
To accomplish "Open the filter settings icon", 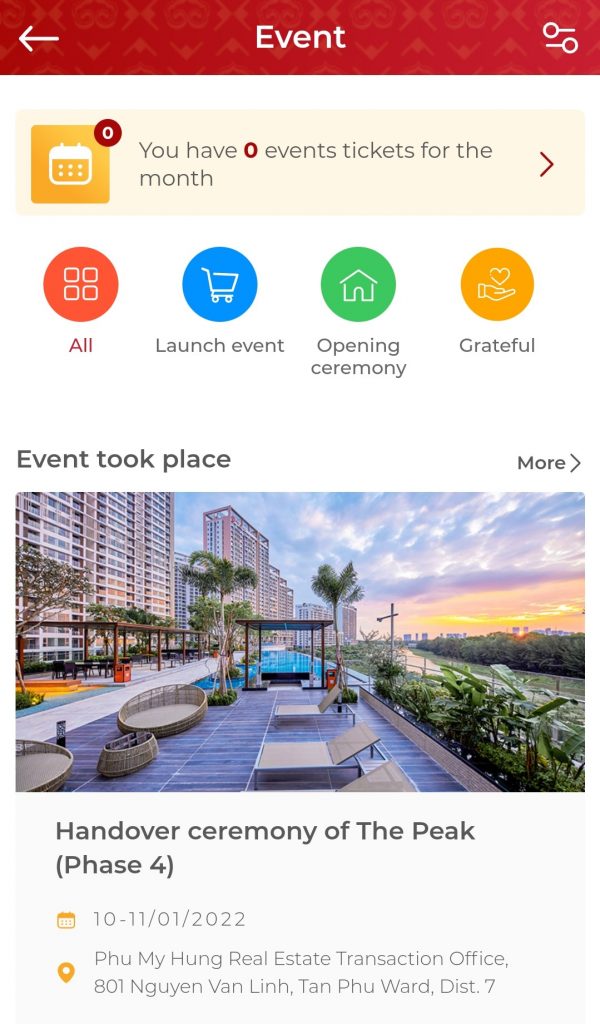I will point(560,37).
